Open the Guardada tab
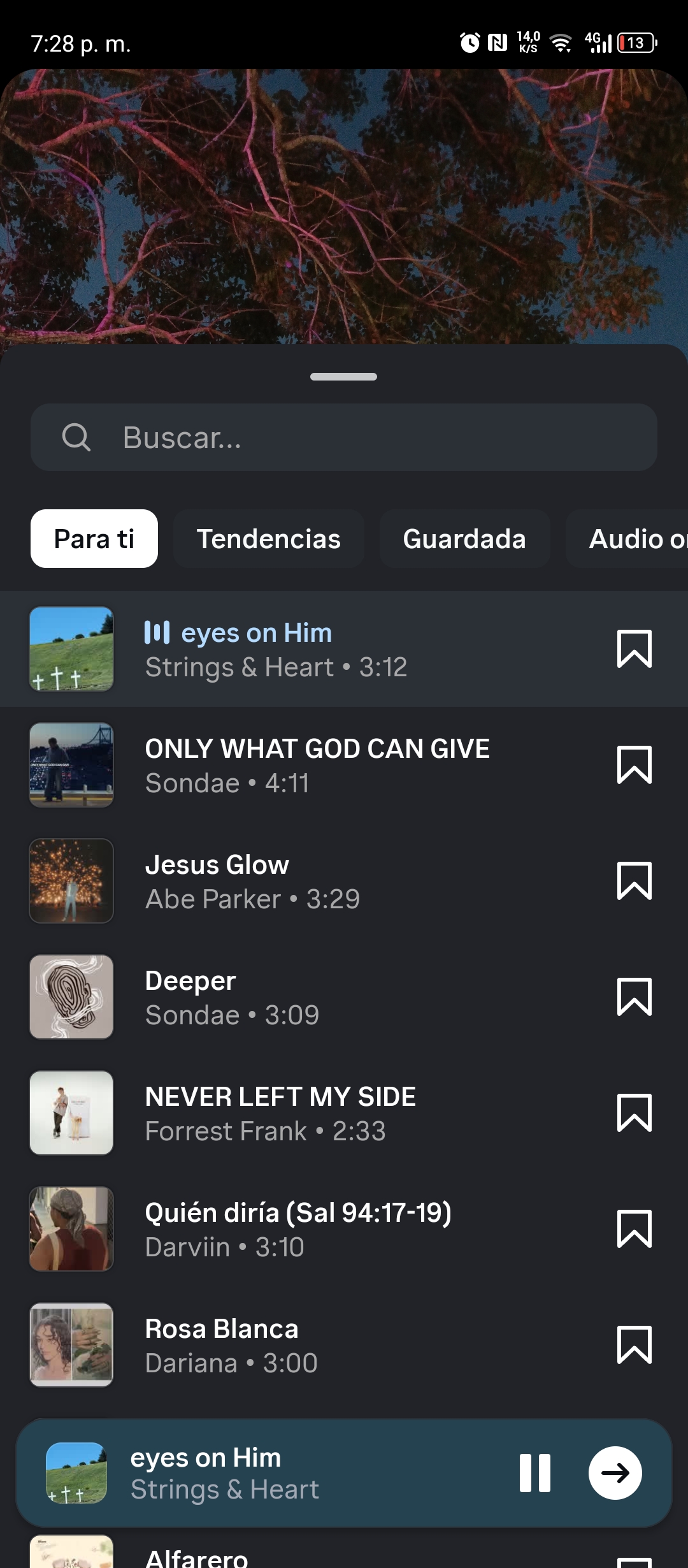 point(464,539)
